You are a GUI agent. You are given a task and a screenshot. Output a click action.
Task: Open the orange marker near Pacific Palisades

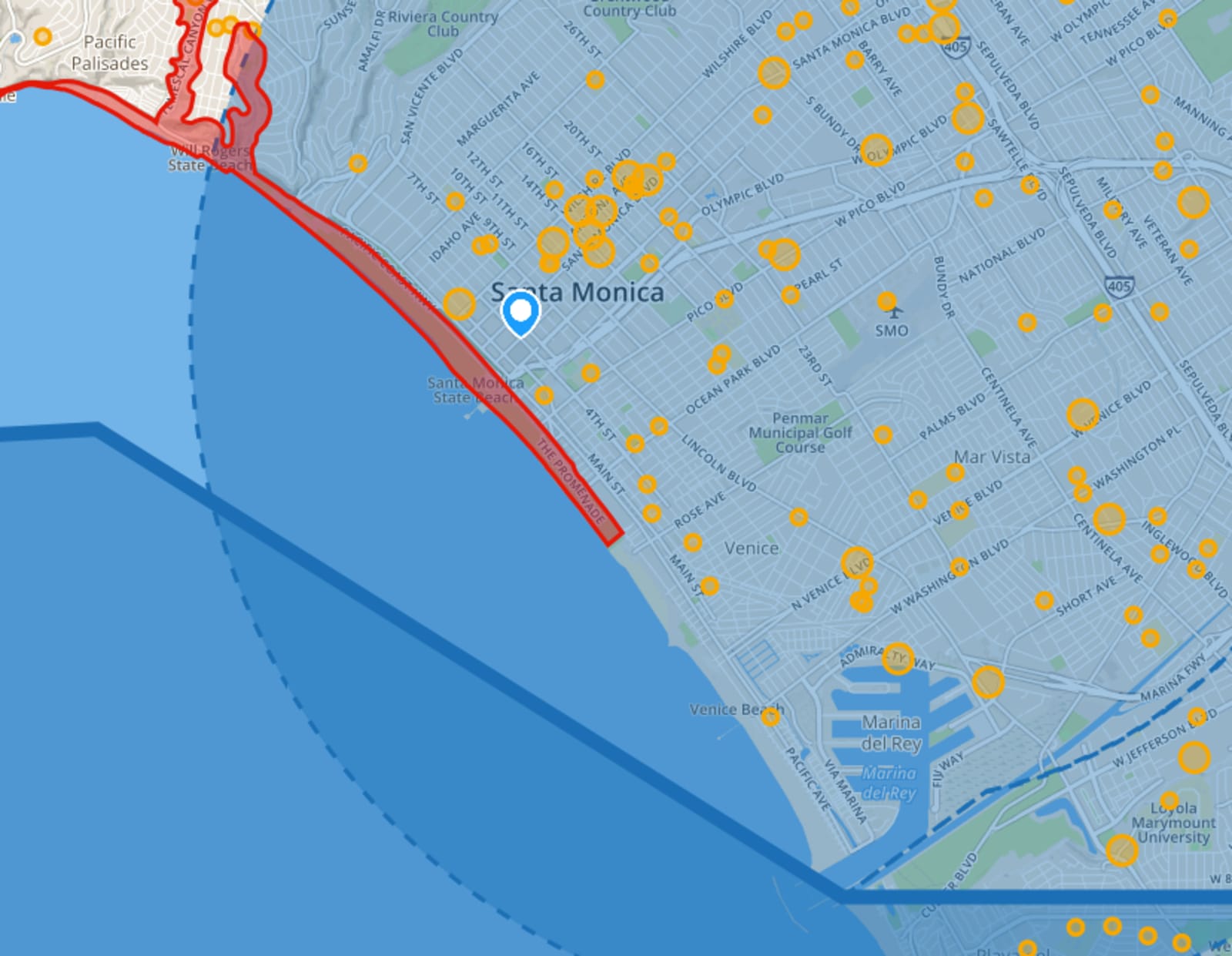point(43,36)
